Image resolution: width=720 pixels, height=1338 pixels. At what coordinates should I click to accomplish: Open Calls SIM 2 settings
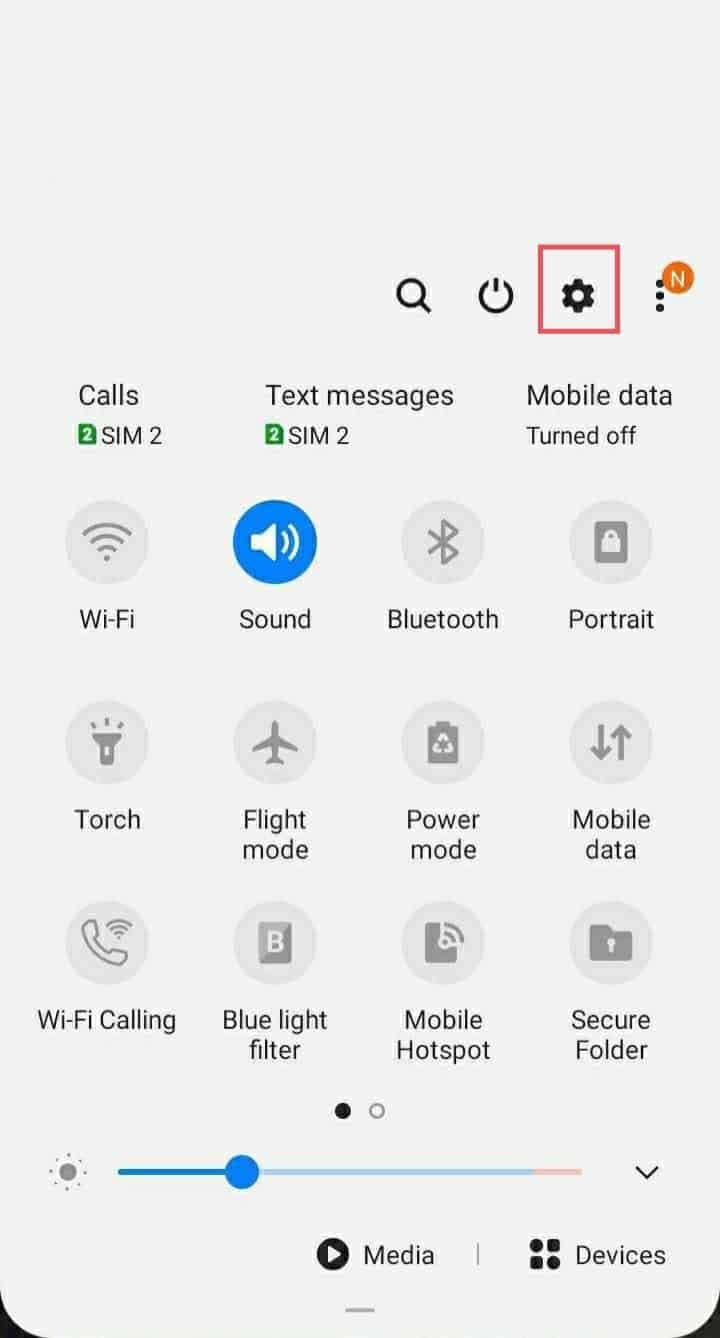point(118,414)
